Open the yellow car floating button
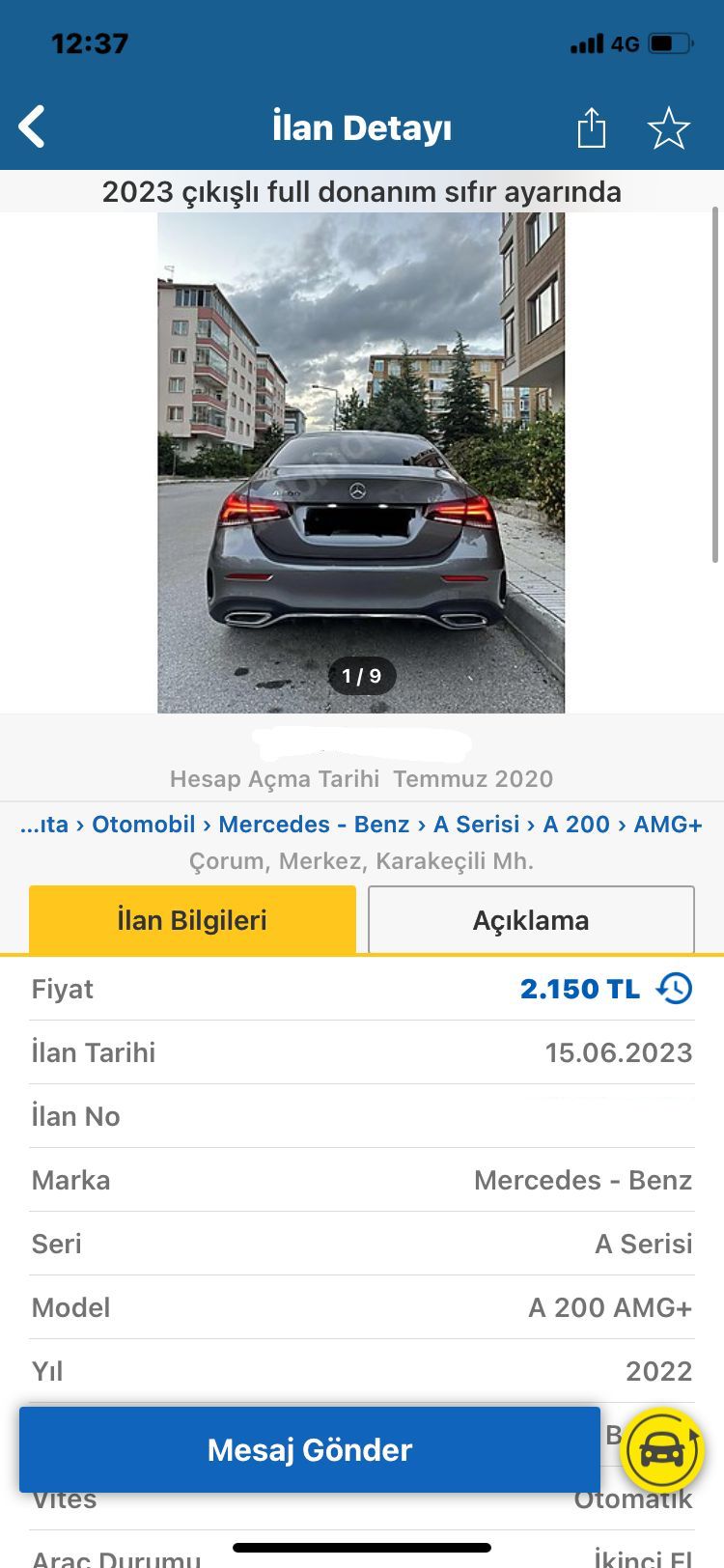This screenshot has width=724, height=1568. click(661, 1451)
